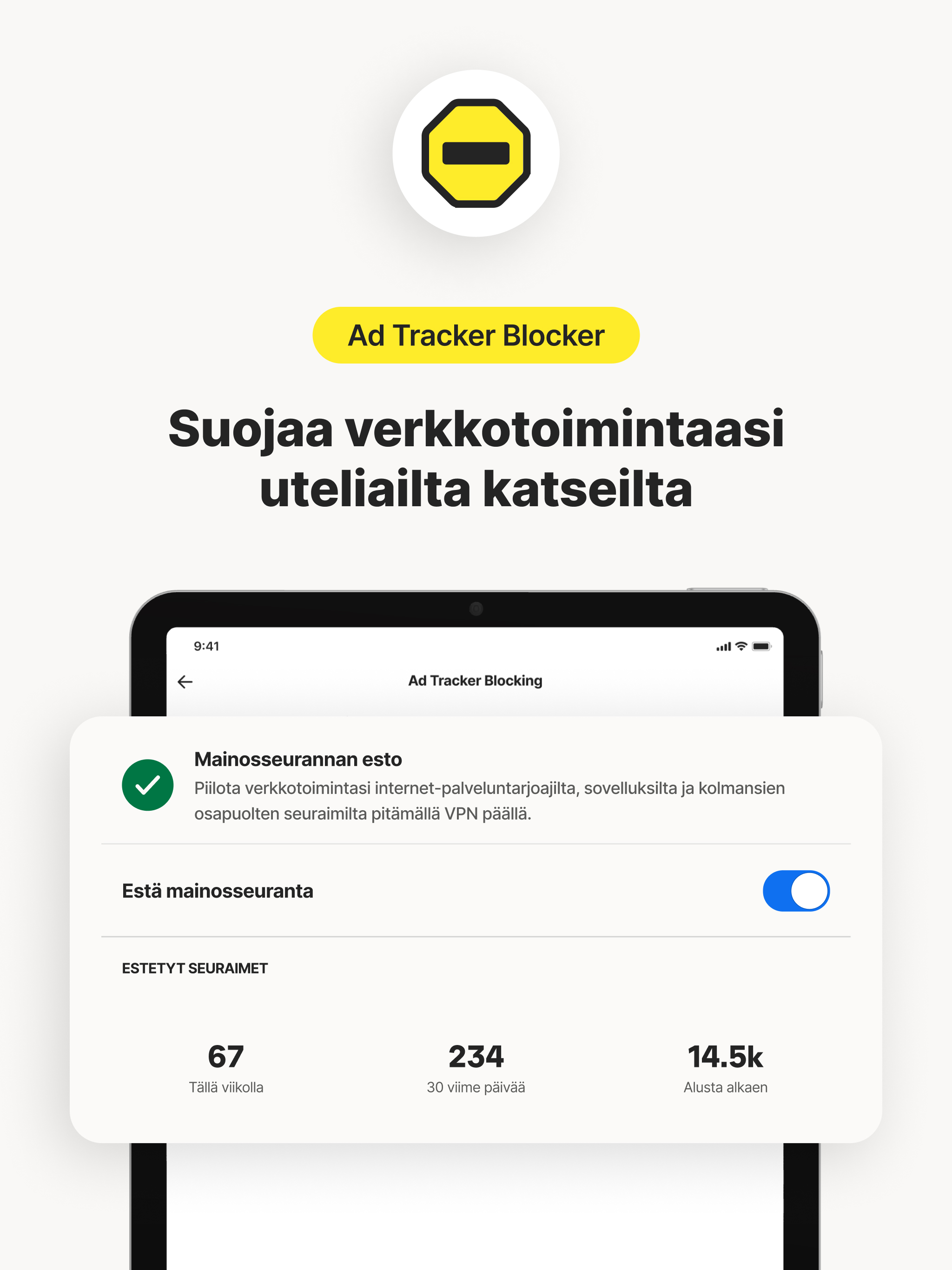Image resolution: width=952 pixels, height=1270 pixels.
Task: Select the 234 blocked trackers count
Action: coord(476,1055)
